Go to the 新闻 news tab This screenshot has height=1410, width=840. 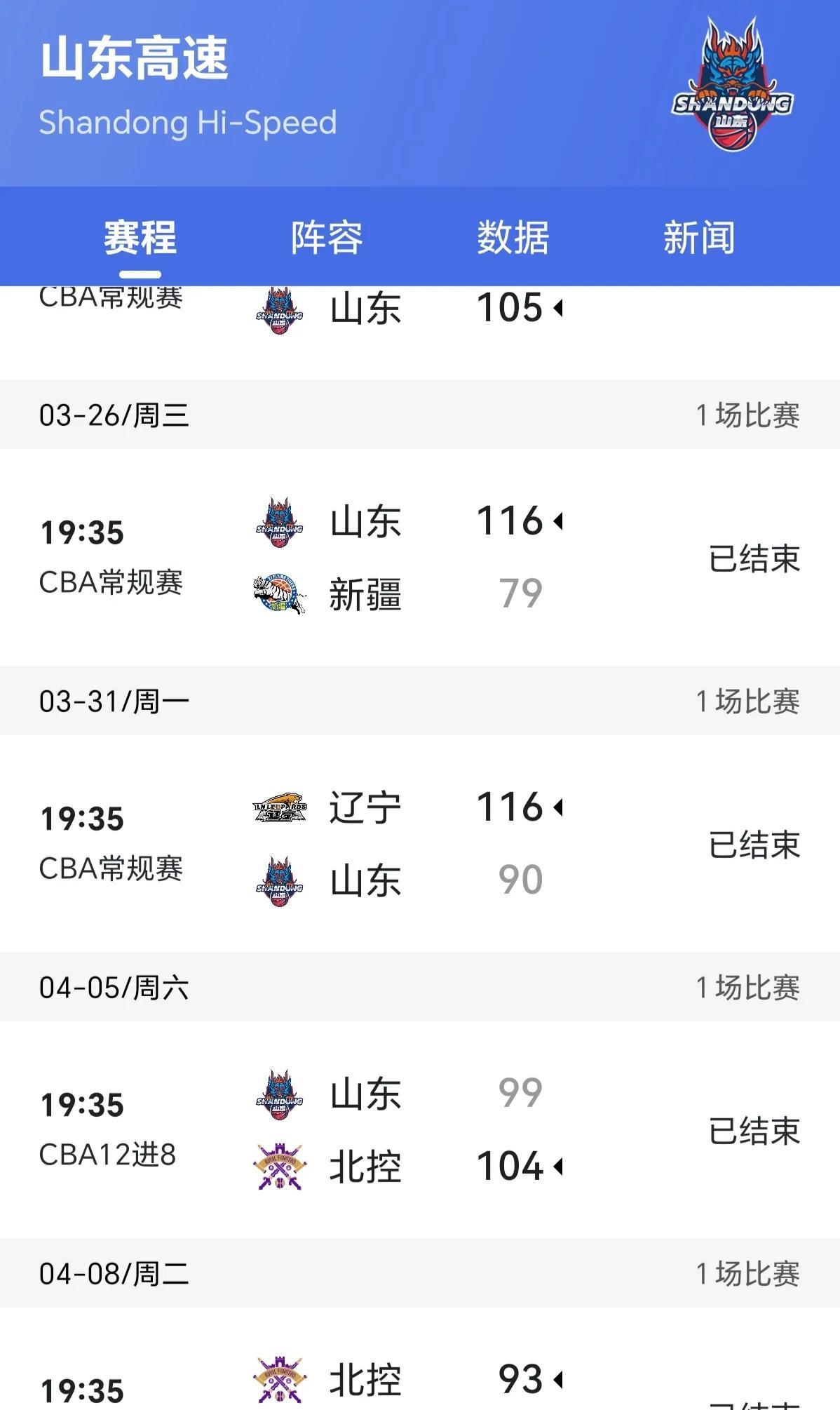click(x=699, y=237)
